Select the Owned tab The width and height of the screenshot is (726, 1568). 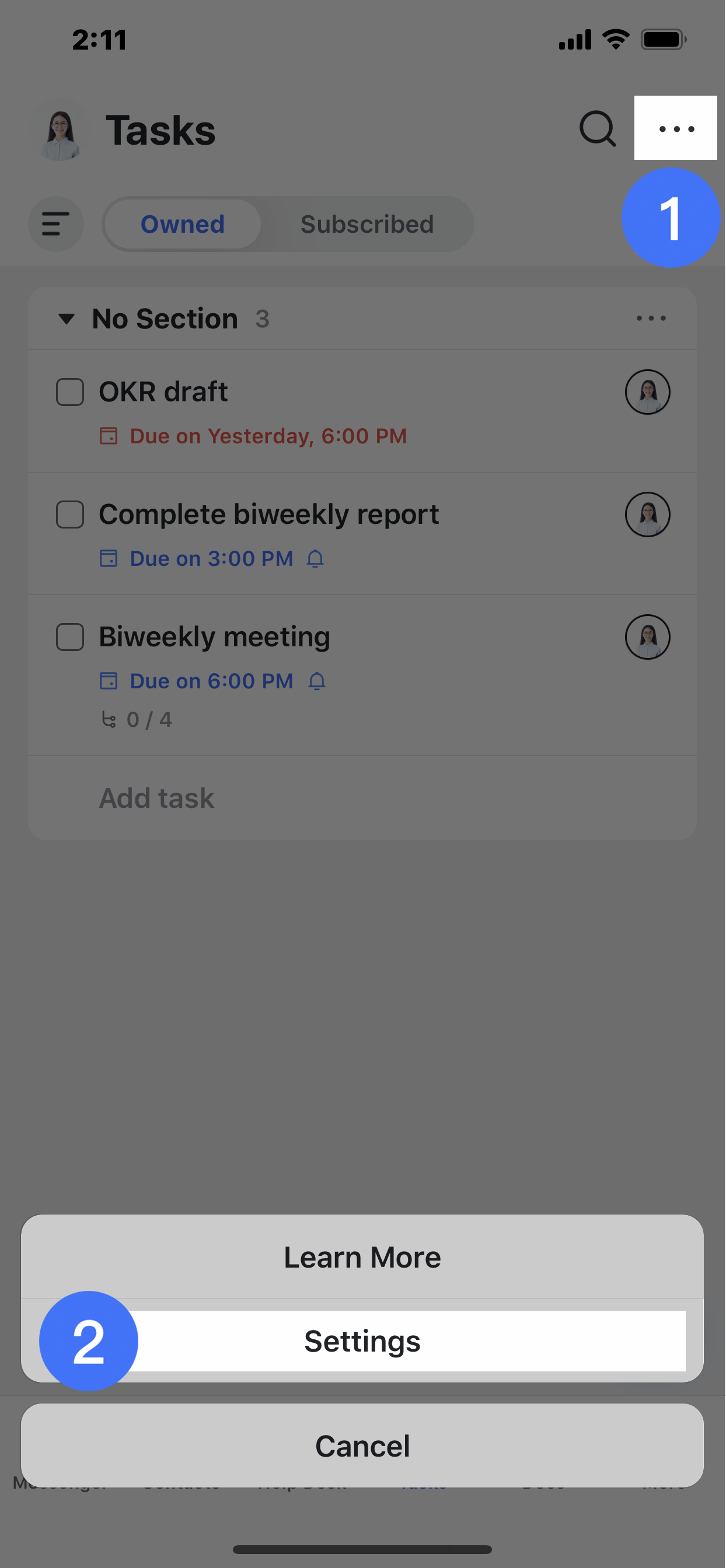(183, 224)
